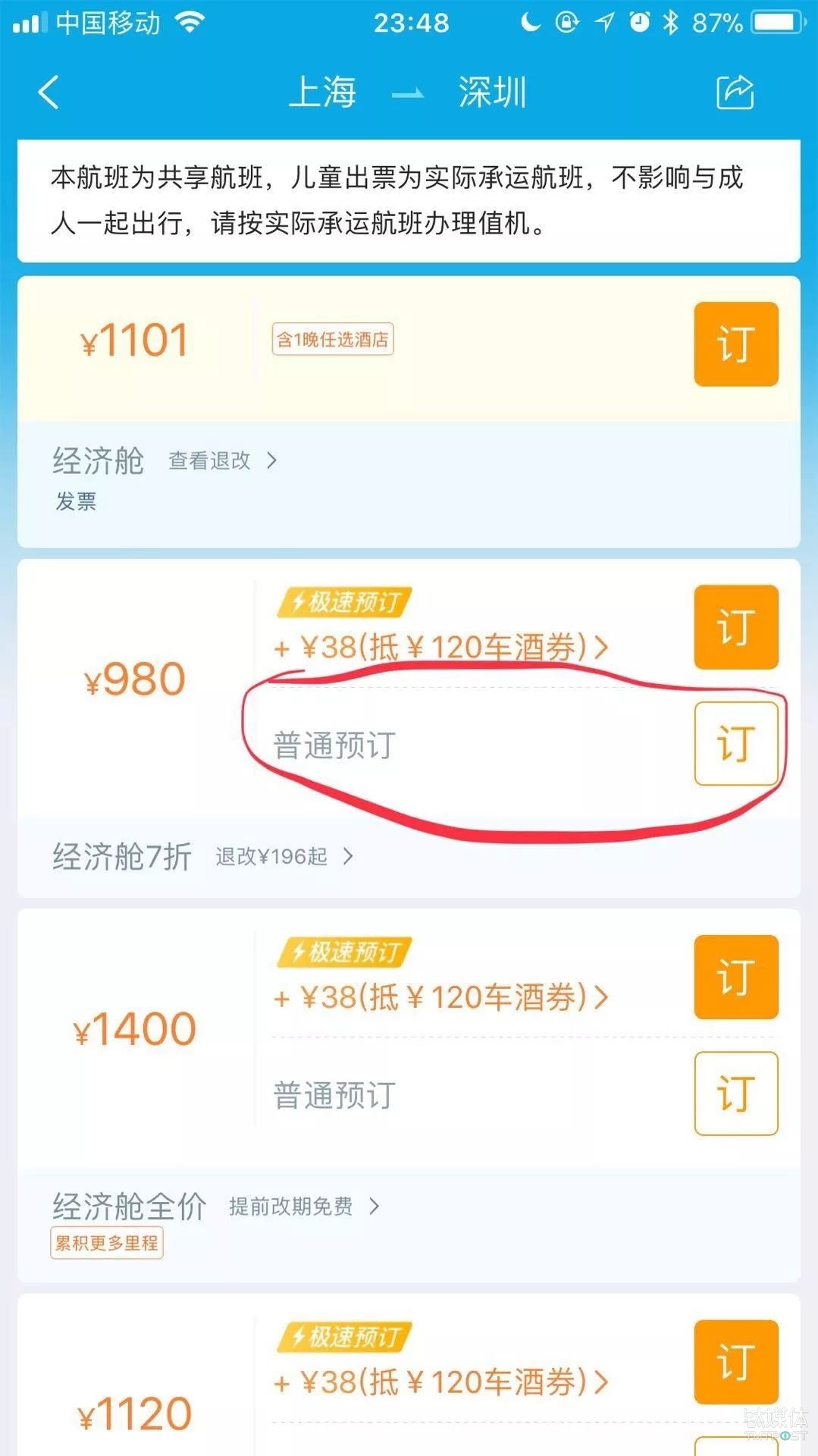
Task: Open ¥38 车酒券 offer on the ¥1120 fare
Action: tap(440, 1383)
